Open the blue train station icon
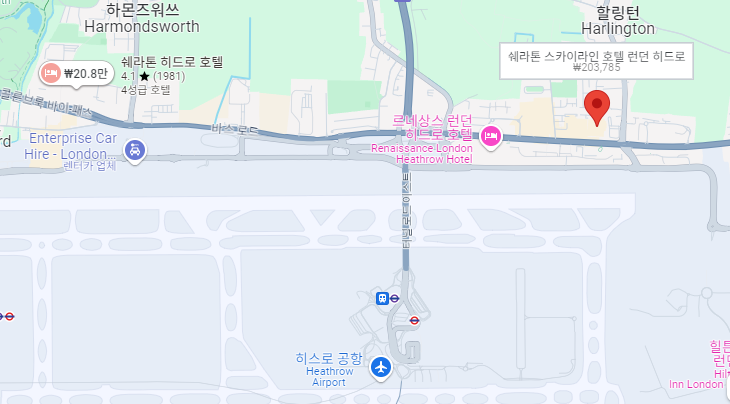The image size is (730, 404). [x=382, y=298]
